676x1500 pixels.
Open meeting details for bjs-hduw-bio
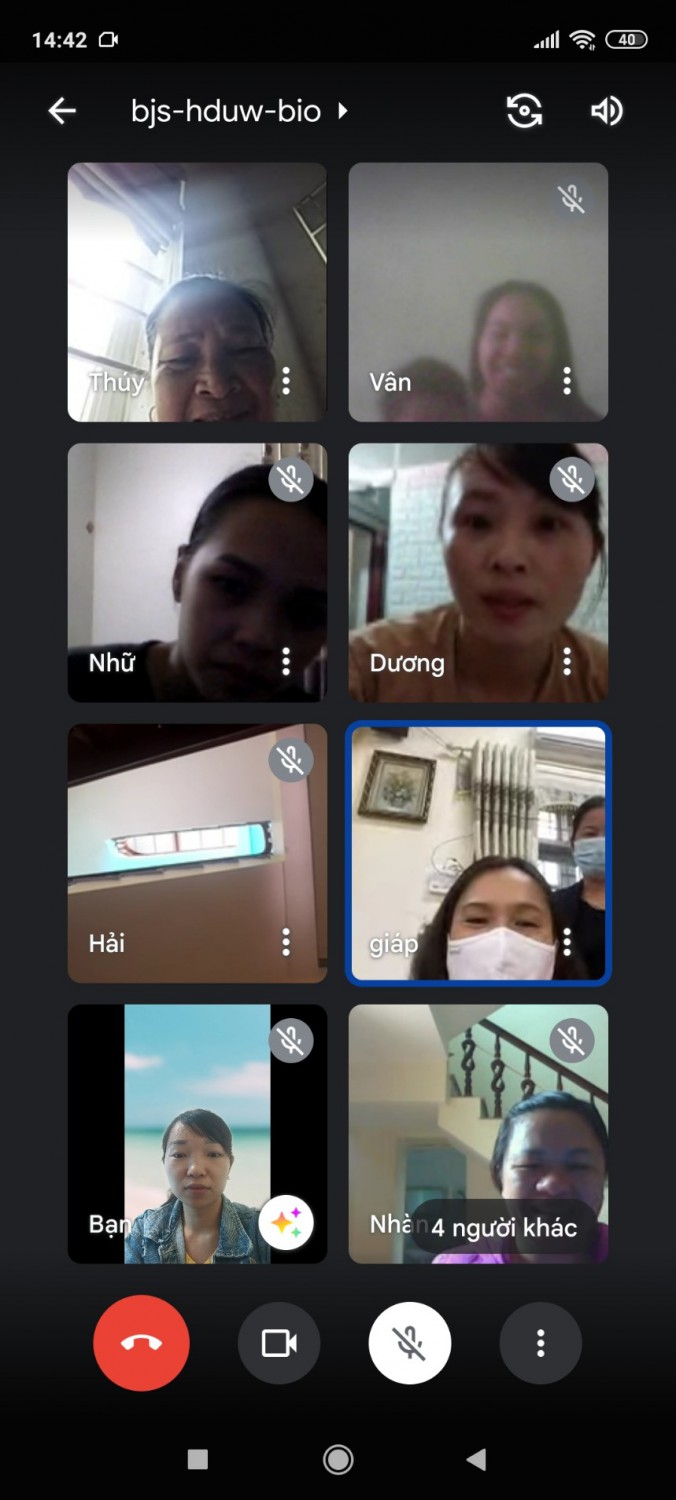240,111
